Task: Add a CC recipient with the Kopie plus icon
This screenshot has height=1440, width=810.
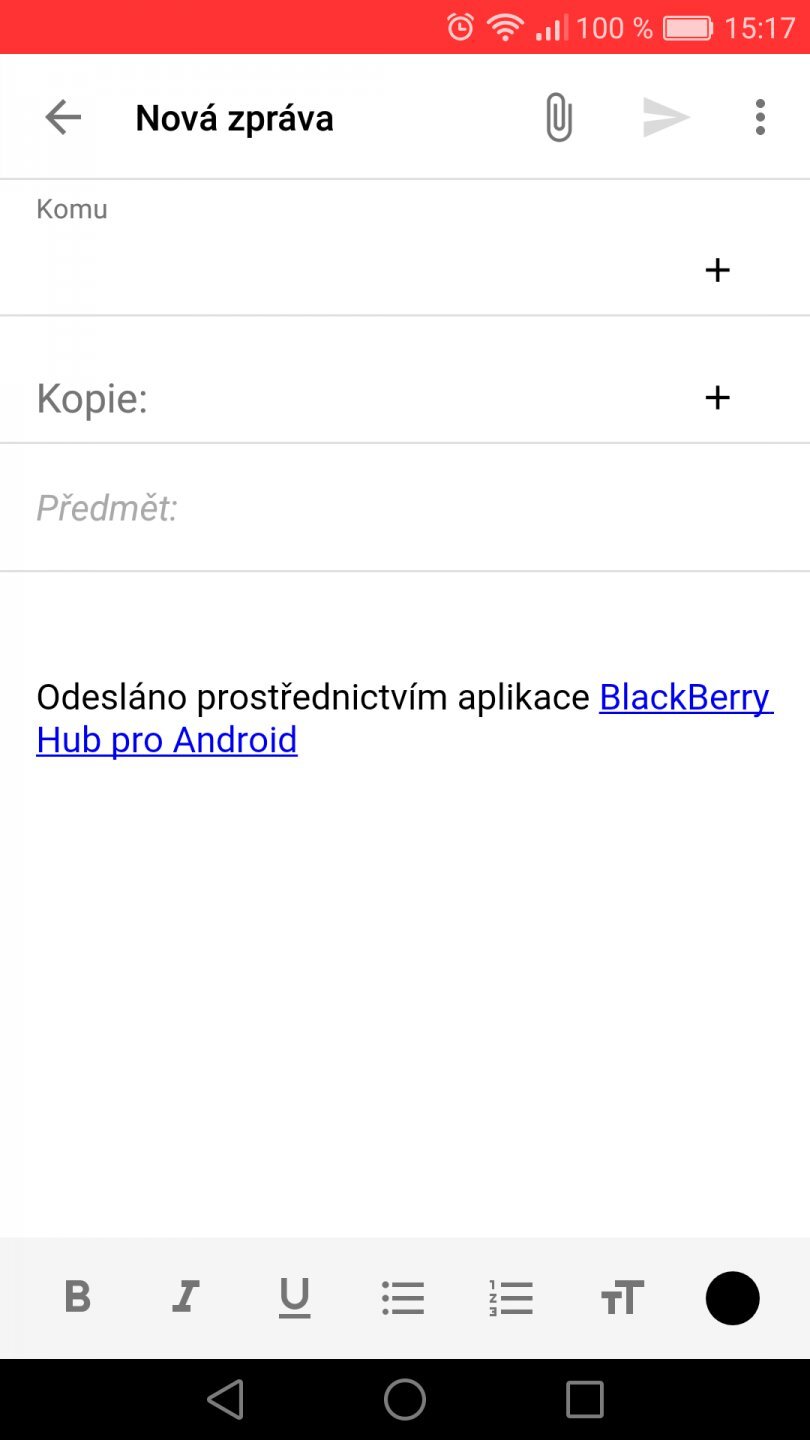Action: (717, 397)
